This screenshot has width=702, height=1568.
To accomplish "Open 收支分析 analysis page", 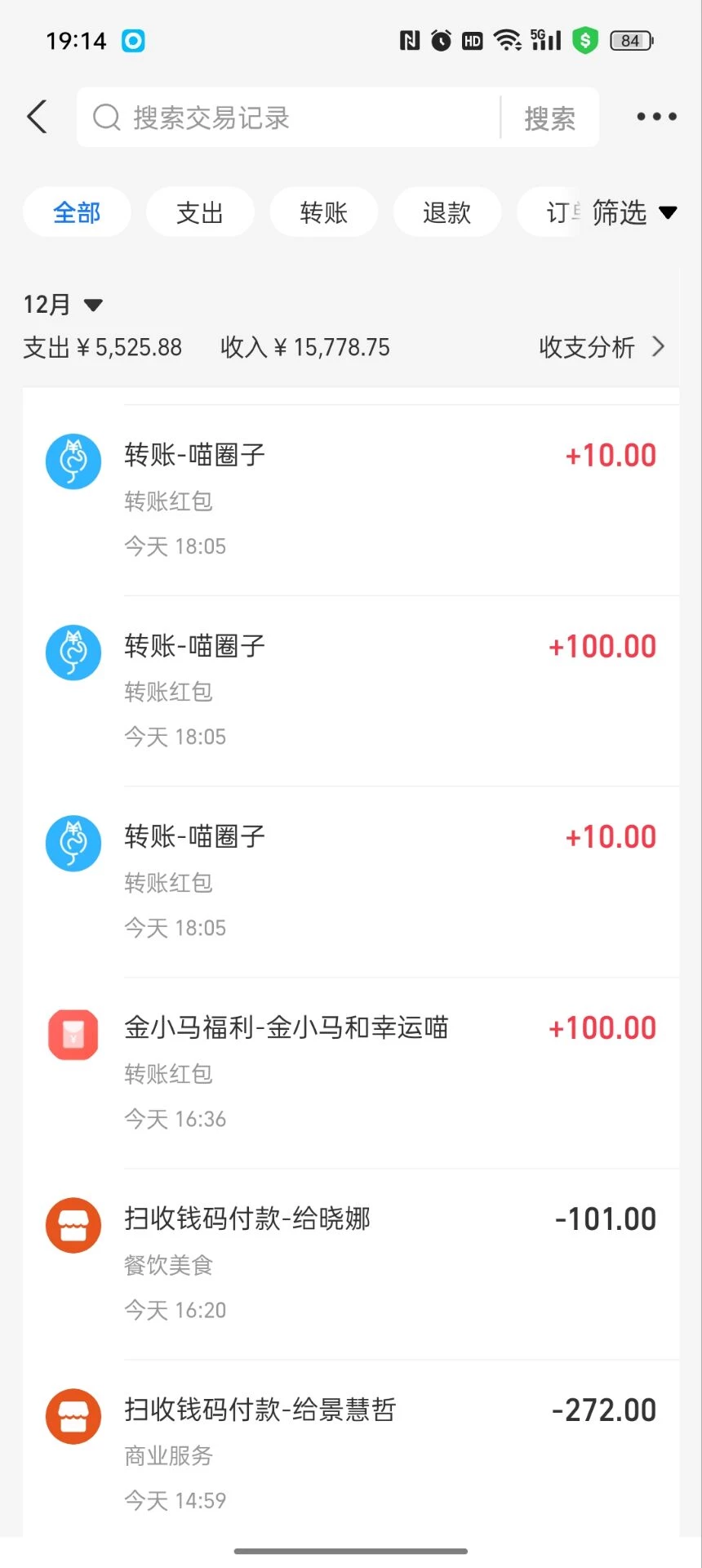I will point(602,347).
